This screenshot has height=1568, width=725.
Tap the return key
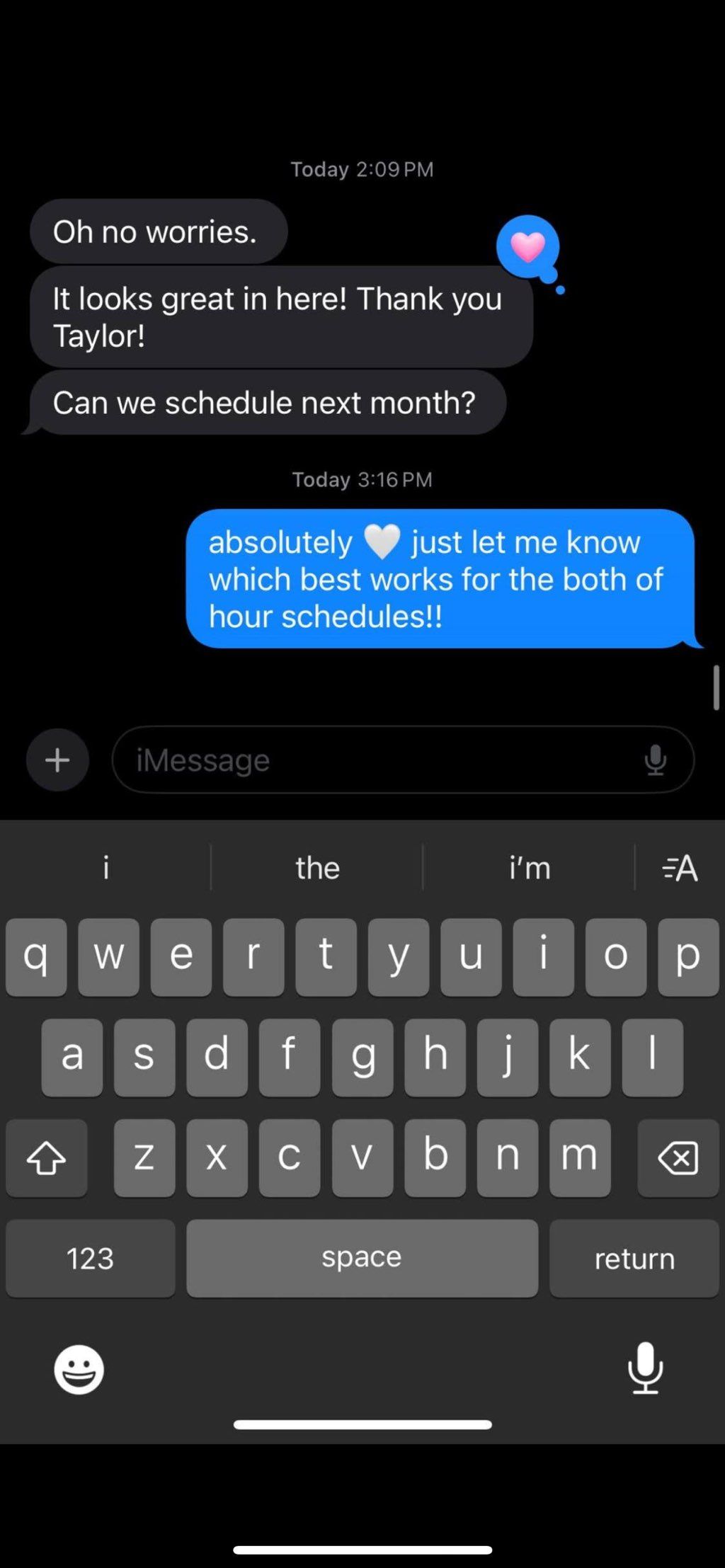pos(634,1259)
